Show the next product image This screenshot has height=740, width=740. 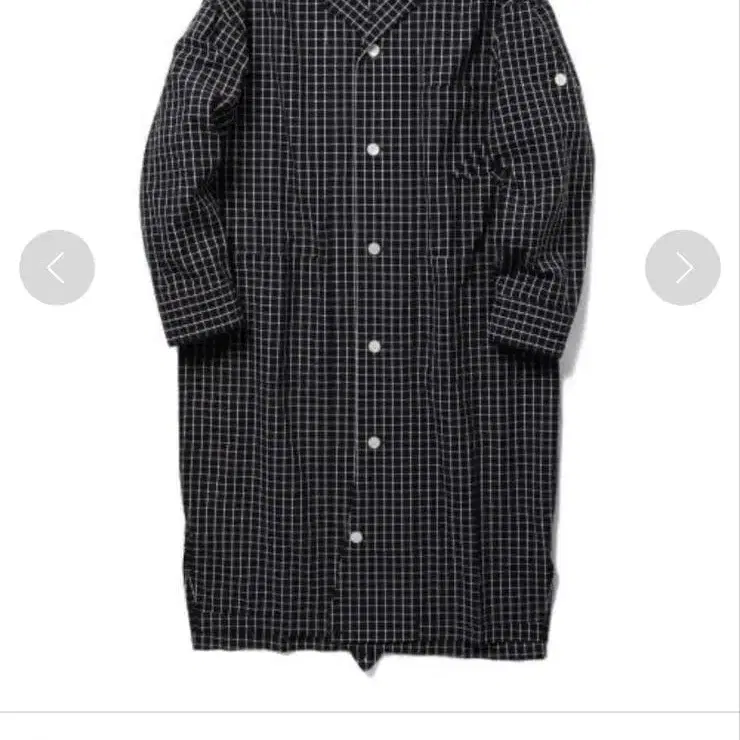tap(683, 267)
